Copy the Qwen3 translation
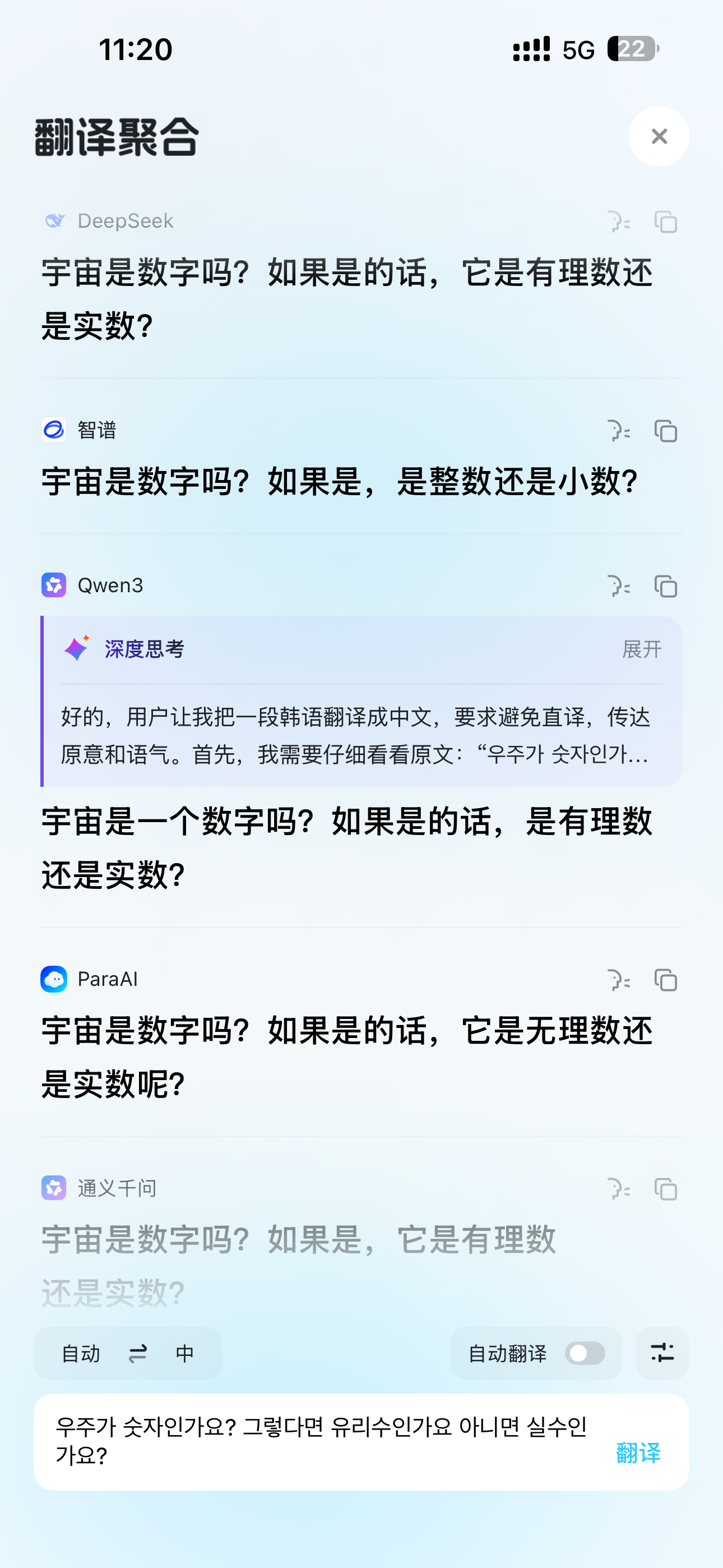 [x=666, y=586]
